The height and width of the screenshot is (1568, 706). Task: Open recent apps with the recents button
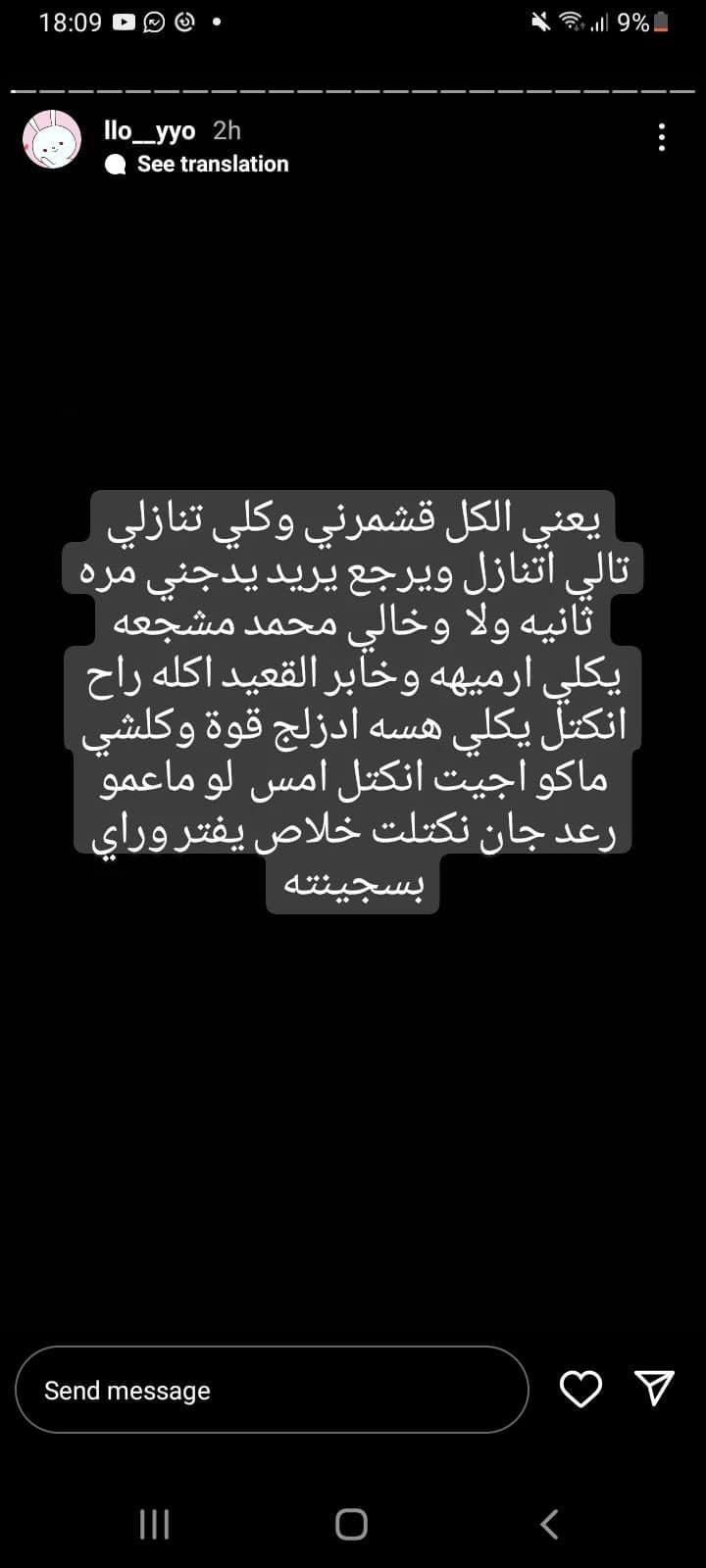(154, 1525)
